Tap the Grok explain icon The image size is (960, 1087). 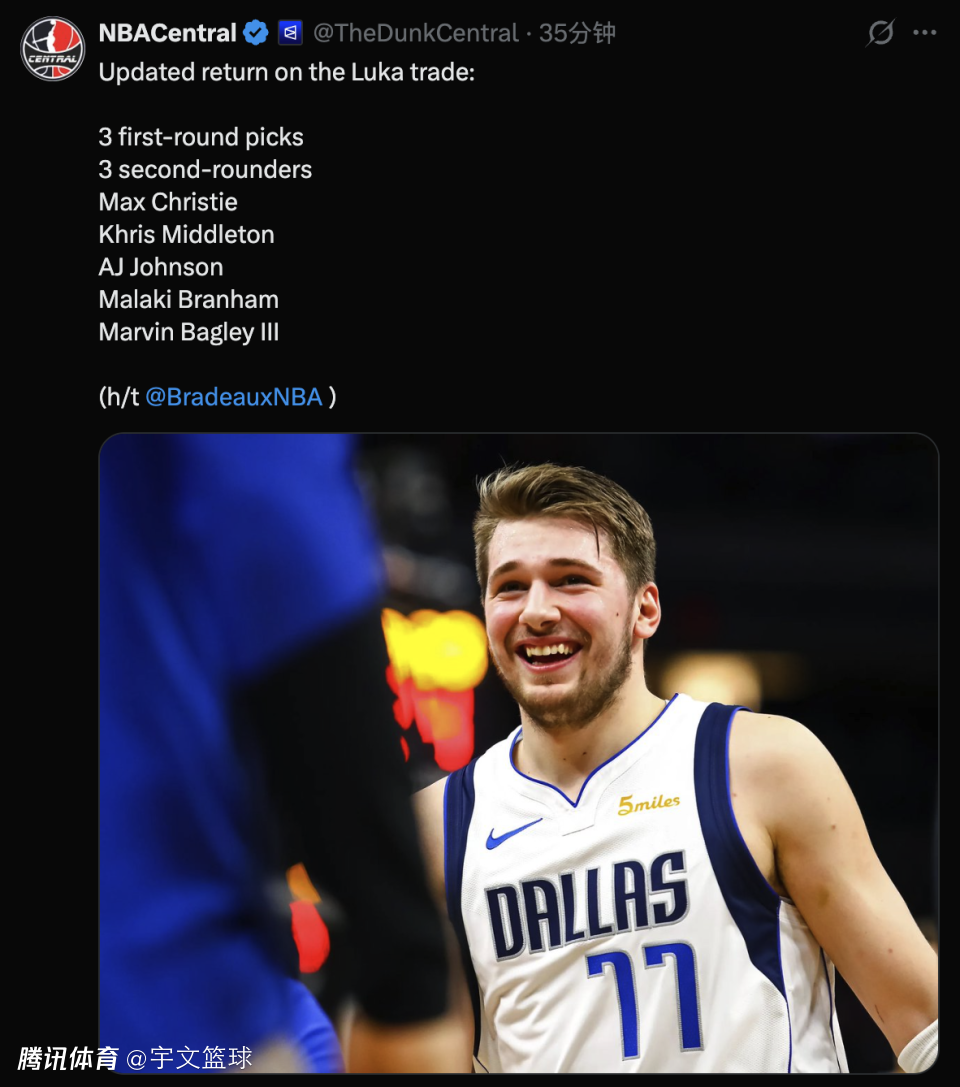coord(880,33)
